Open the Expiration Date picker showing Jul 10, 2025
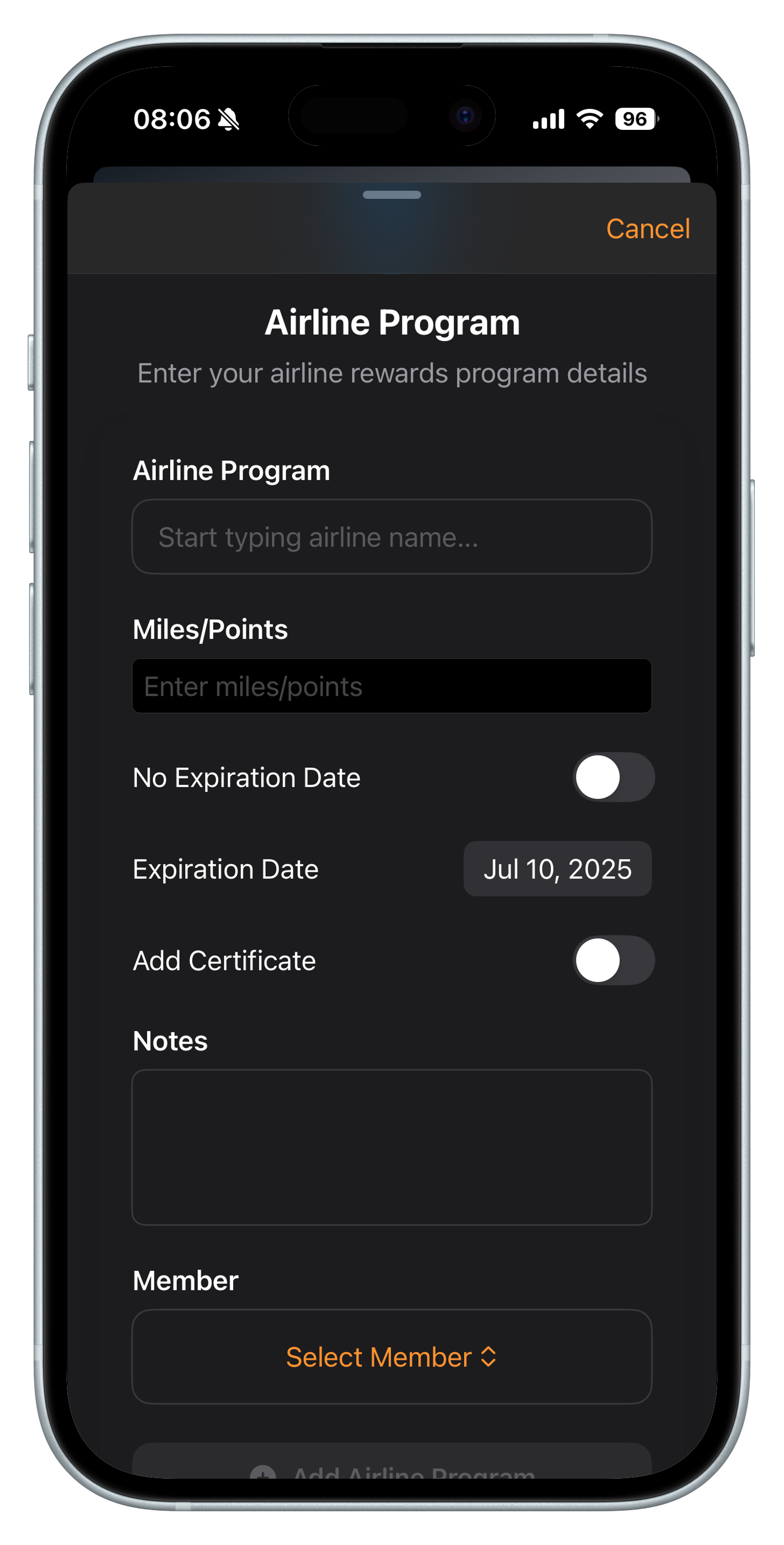 tap(557, 869)
